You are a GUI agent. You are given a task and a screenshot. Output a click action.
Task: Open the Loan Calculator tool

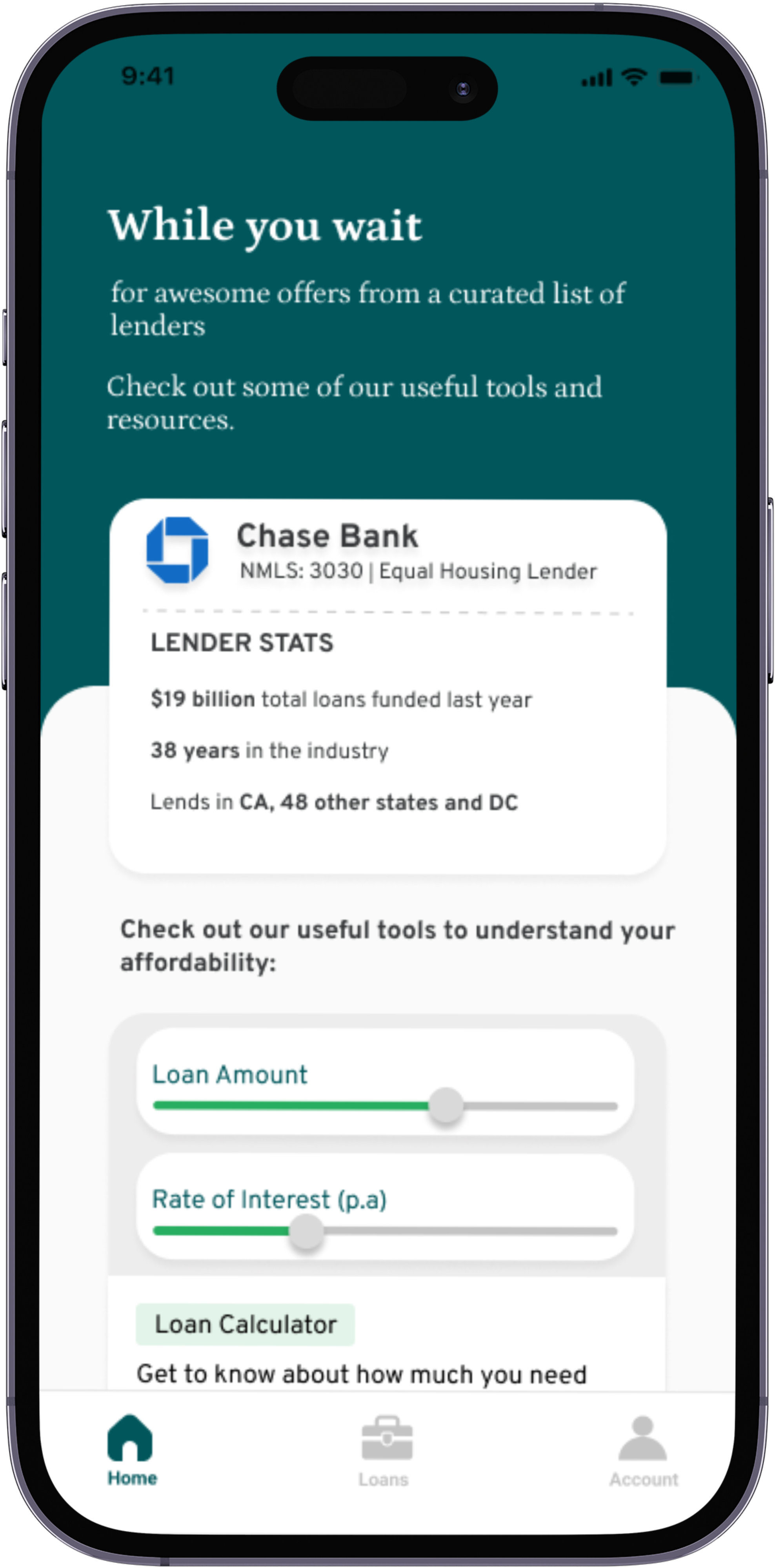click(x=246, y=1325)
